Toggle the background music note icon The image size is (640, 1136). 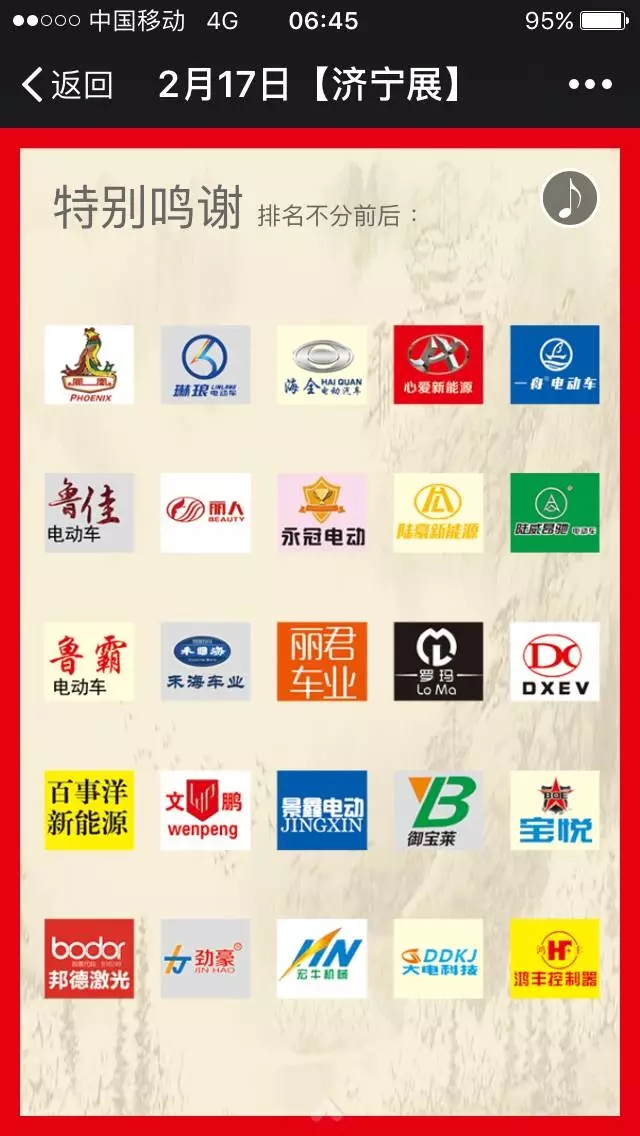570,198
